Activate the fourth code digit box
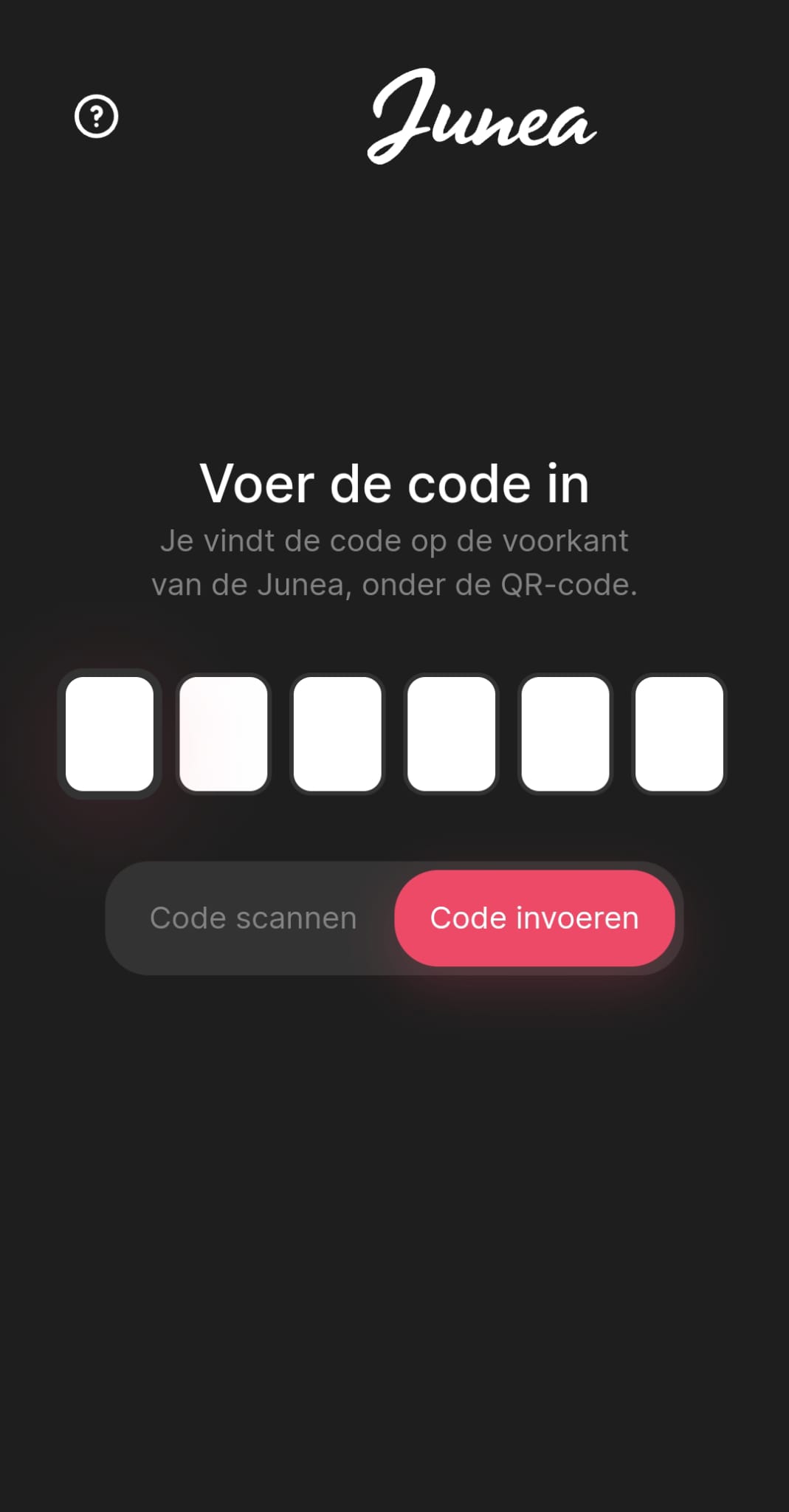This screenshot has width=789, height=1512. coord(451,734)
